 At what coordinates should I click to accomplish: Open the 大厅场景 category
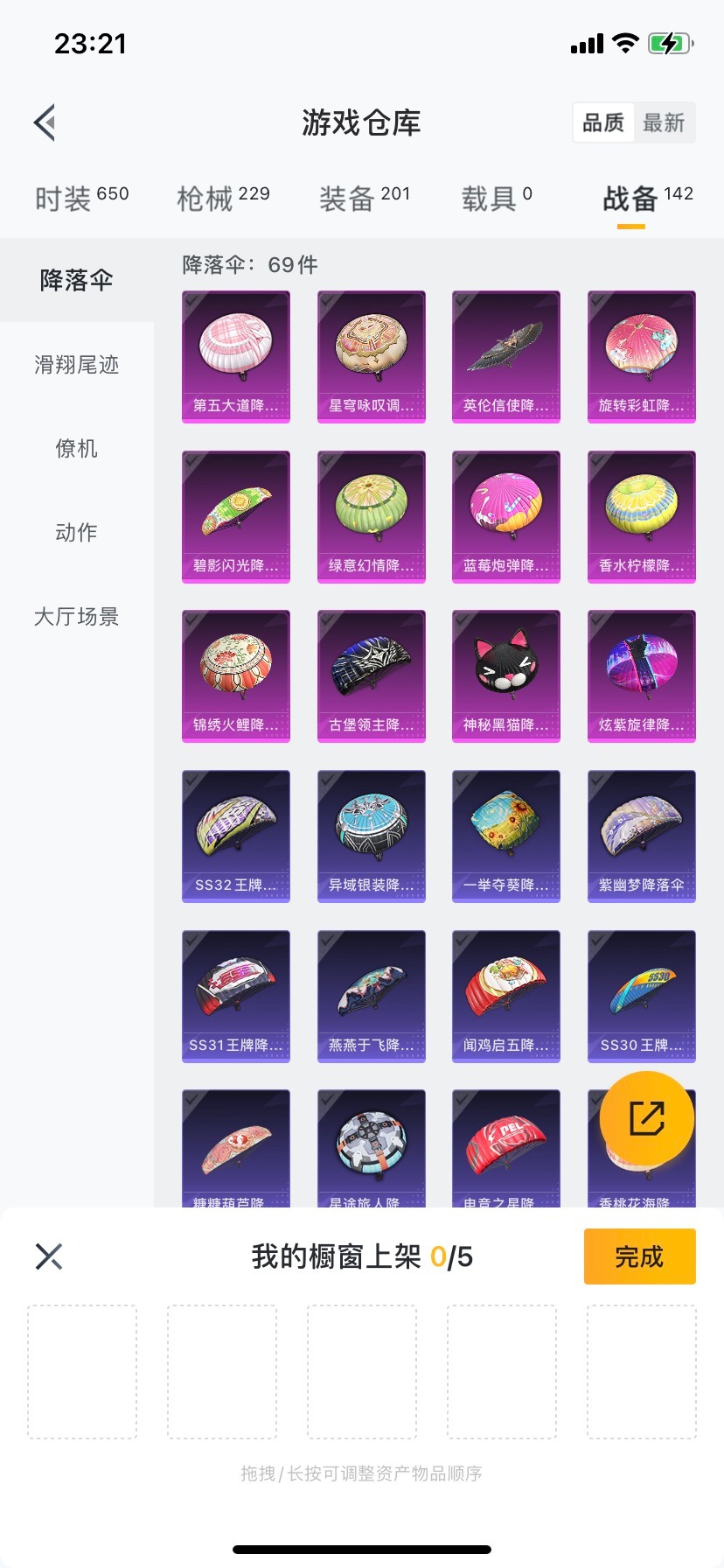tap(77, 616)
